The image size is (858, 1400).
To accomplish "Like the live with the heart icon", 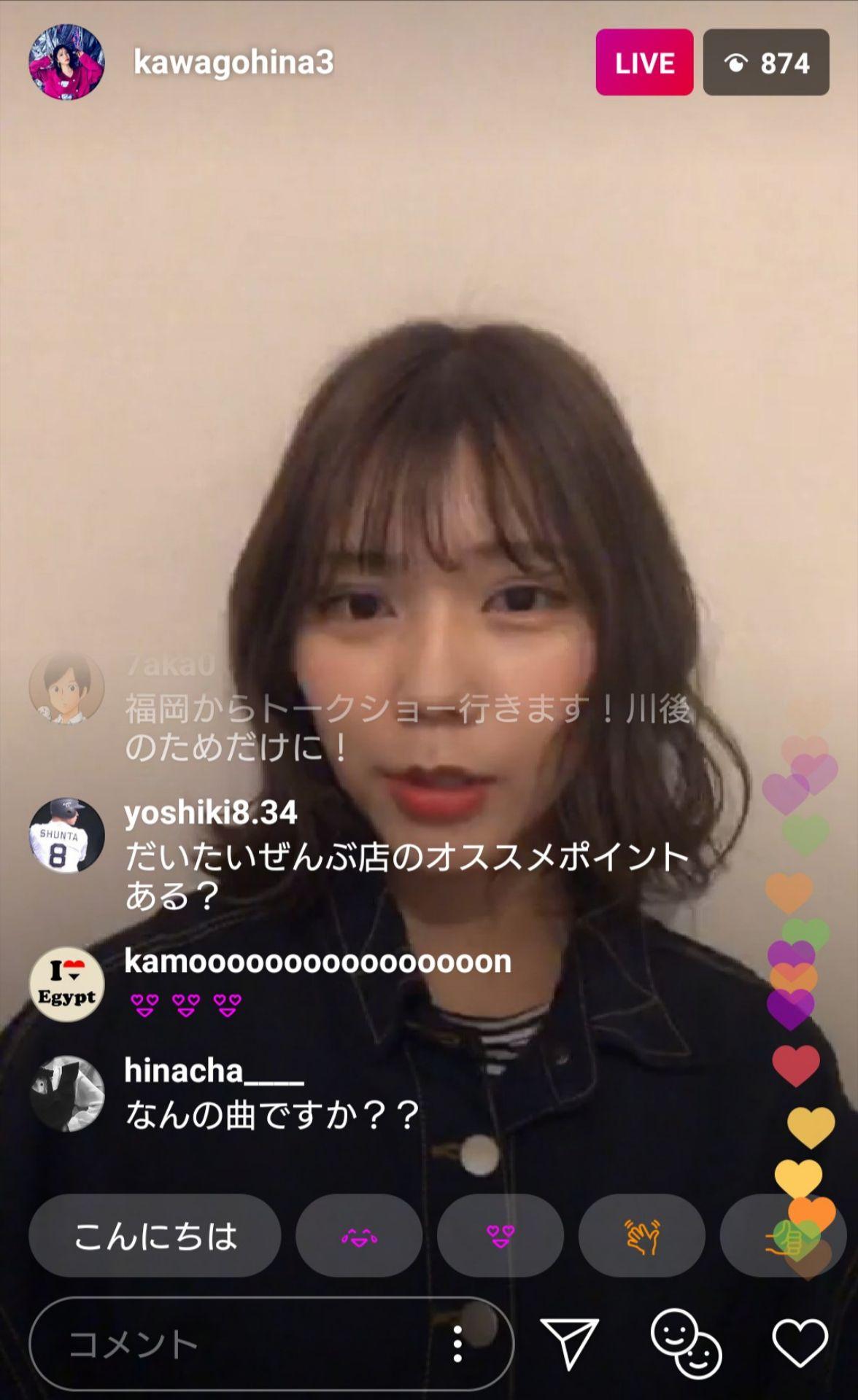I will coord(800,1342).
